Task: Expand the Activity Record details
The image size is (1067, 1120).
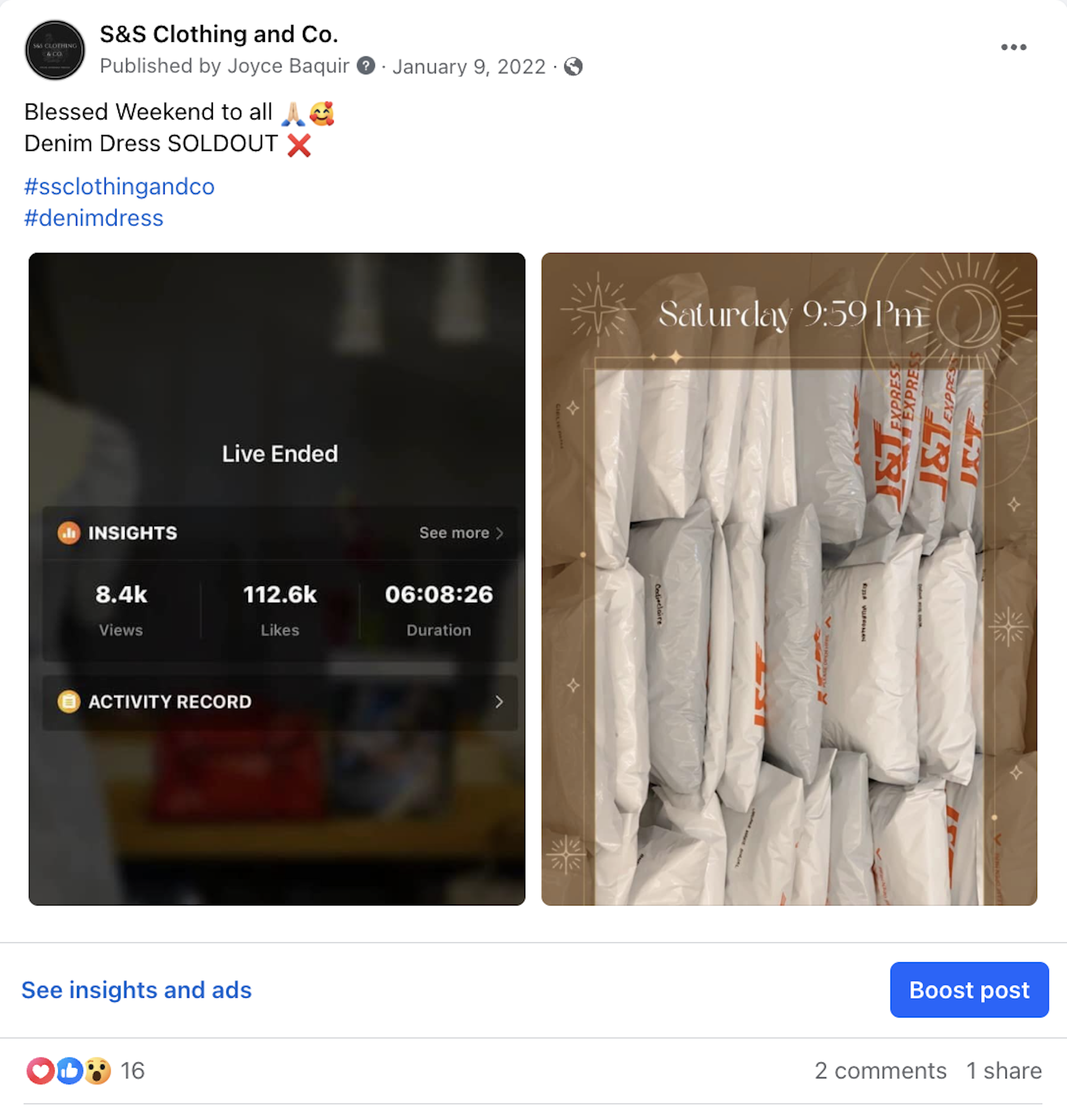Action: click(499, 702)
